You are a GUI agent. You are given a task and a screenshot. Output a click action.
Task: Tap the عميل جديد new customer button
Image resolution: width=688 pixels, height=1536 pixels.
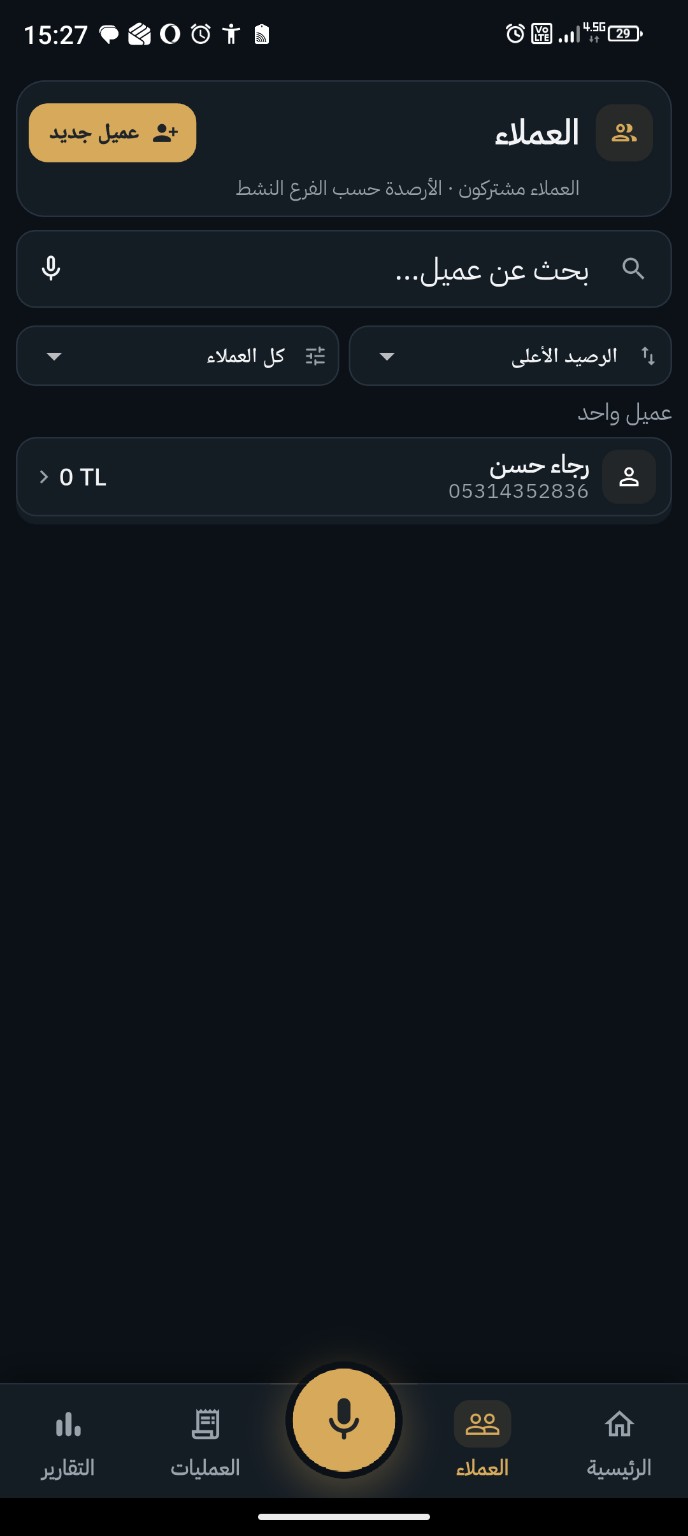(x=112, y=132)
